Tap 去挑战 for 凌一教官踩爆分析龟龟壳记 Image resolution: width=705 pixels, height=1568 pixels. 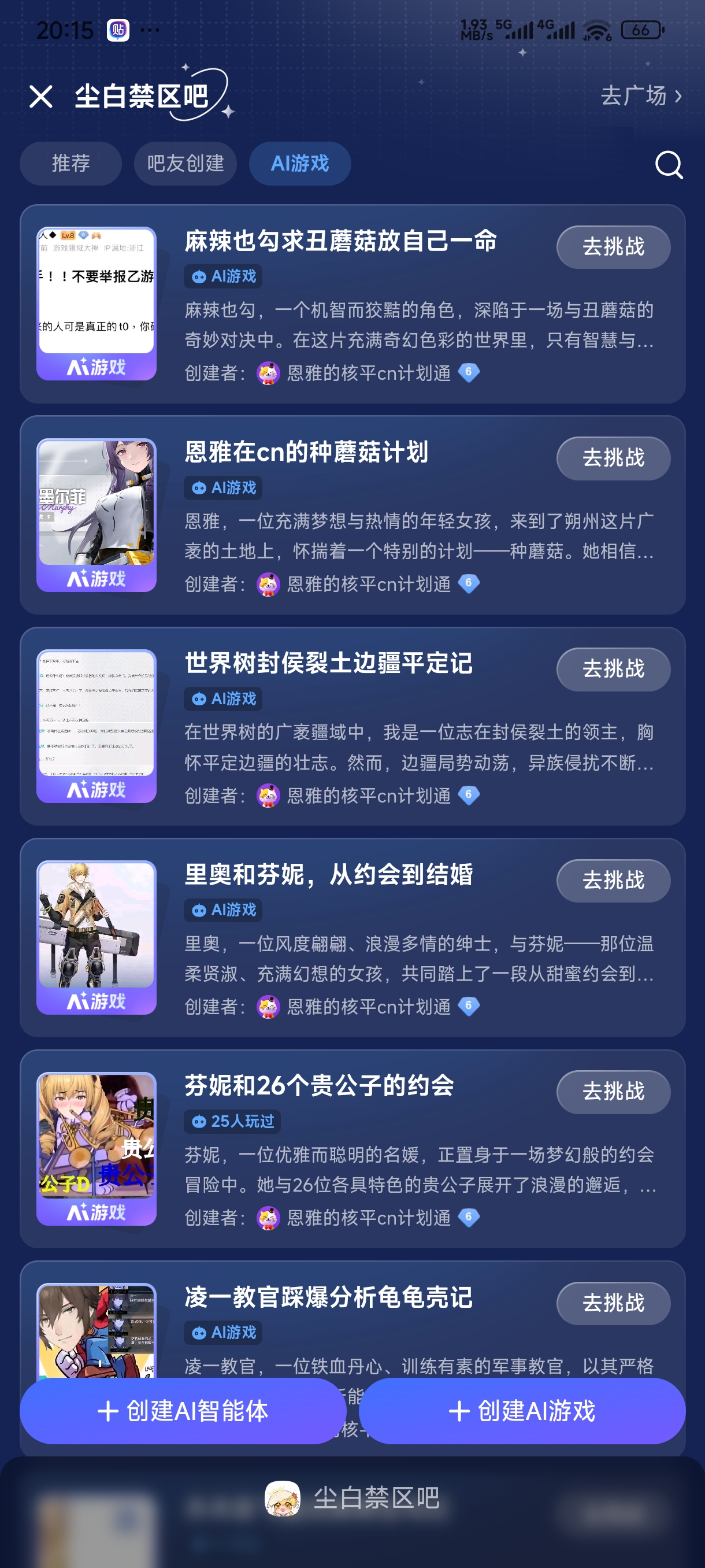point(613,1303)
